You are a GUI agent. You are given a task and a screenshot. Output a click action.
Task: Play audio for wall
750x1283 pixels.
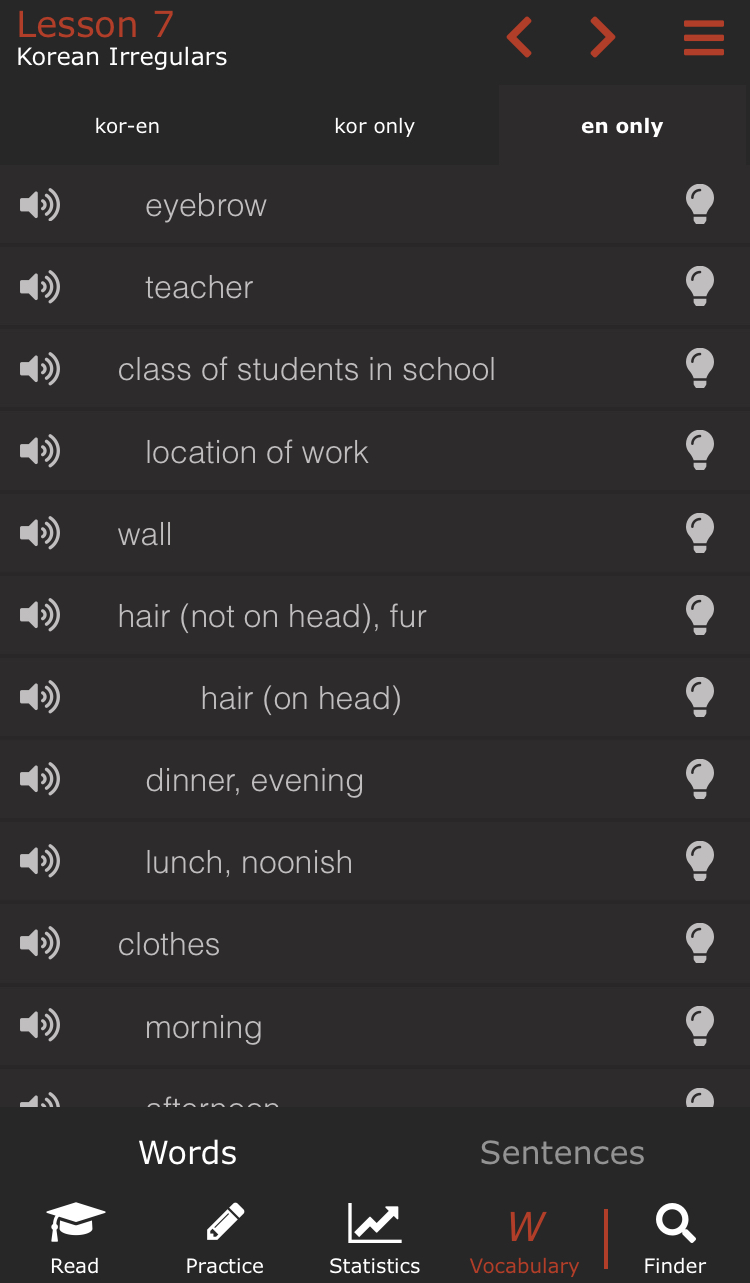(x=40, y=533)
